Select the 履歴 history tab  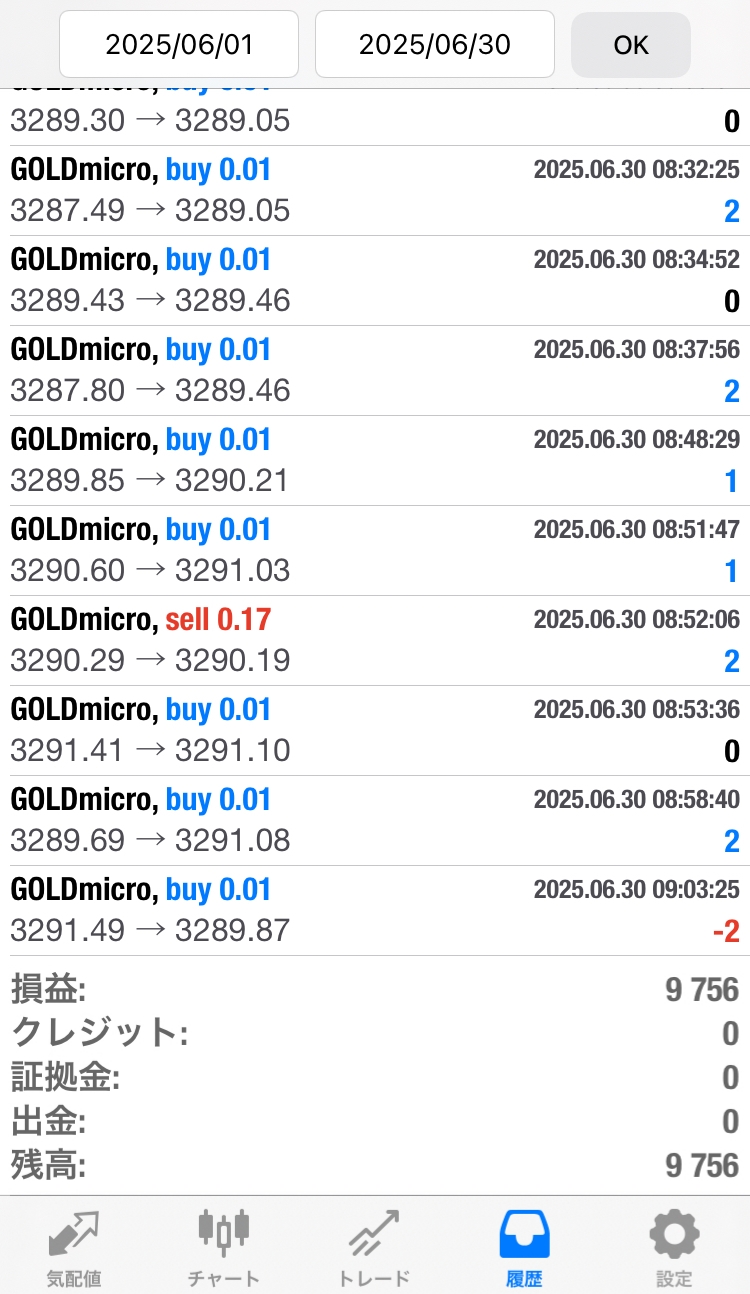tap(524, 1247)
